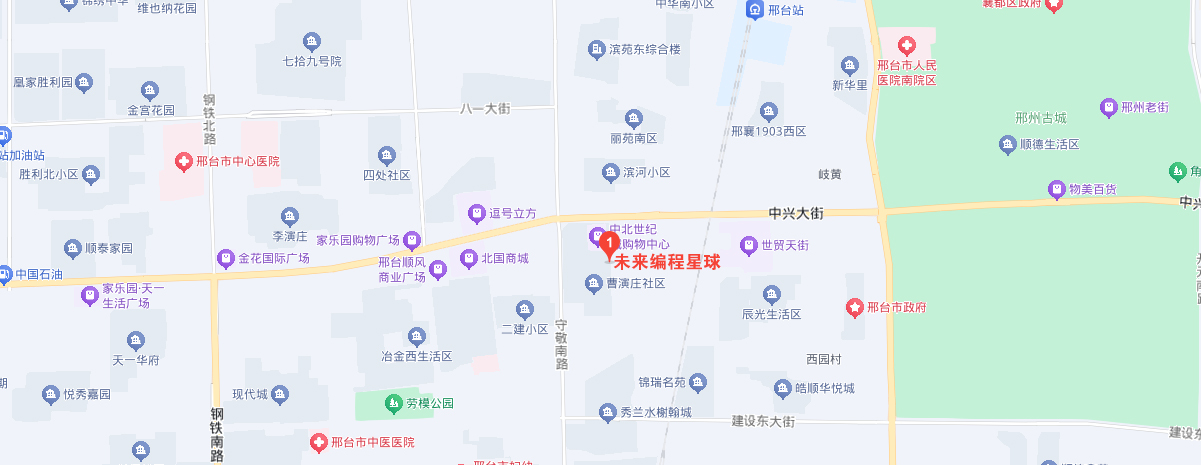This screenshot has width=1201, height=465.
Task: Select the 物美百货 store point
Action: coord(1056,188)
